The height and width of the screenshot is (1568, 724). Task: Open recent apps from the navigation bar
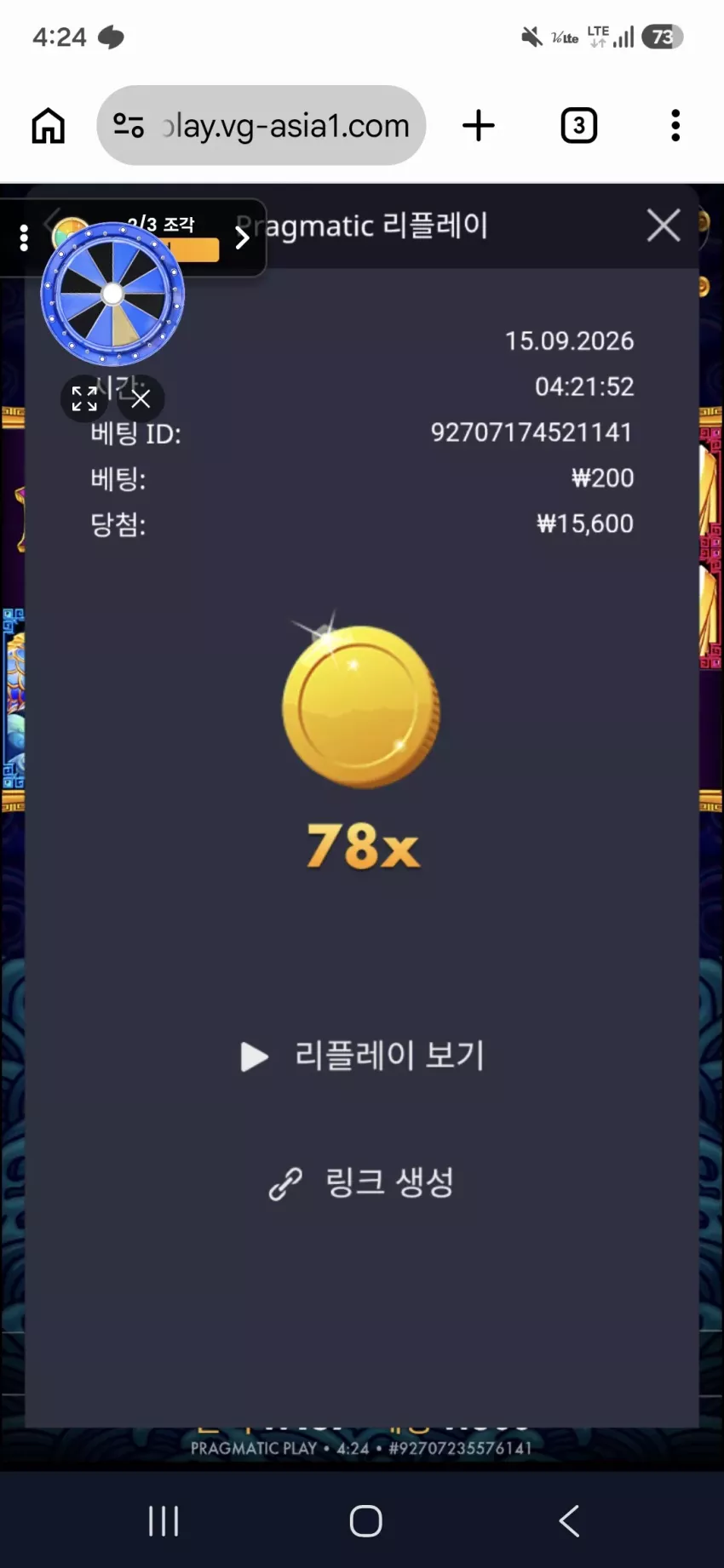tap(164, 1520)
